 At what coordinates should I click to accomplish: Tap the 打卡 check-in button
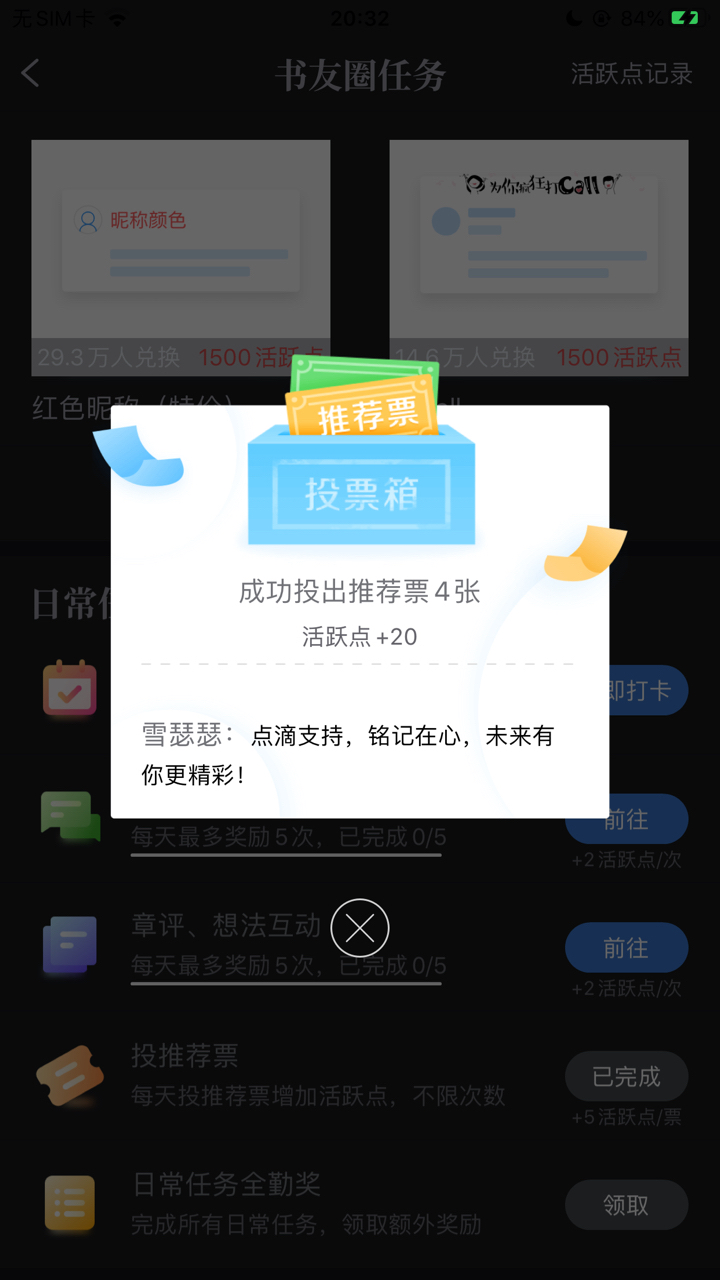[x=648, y=690]
